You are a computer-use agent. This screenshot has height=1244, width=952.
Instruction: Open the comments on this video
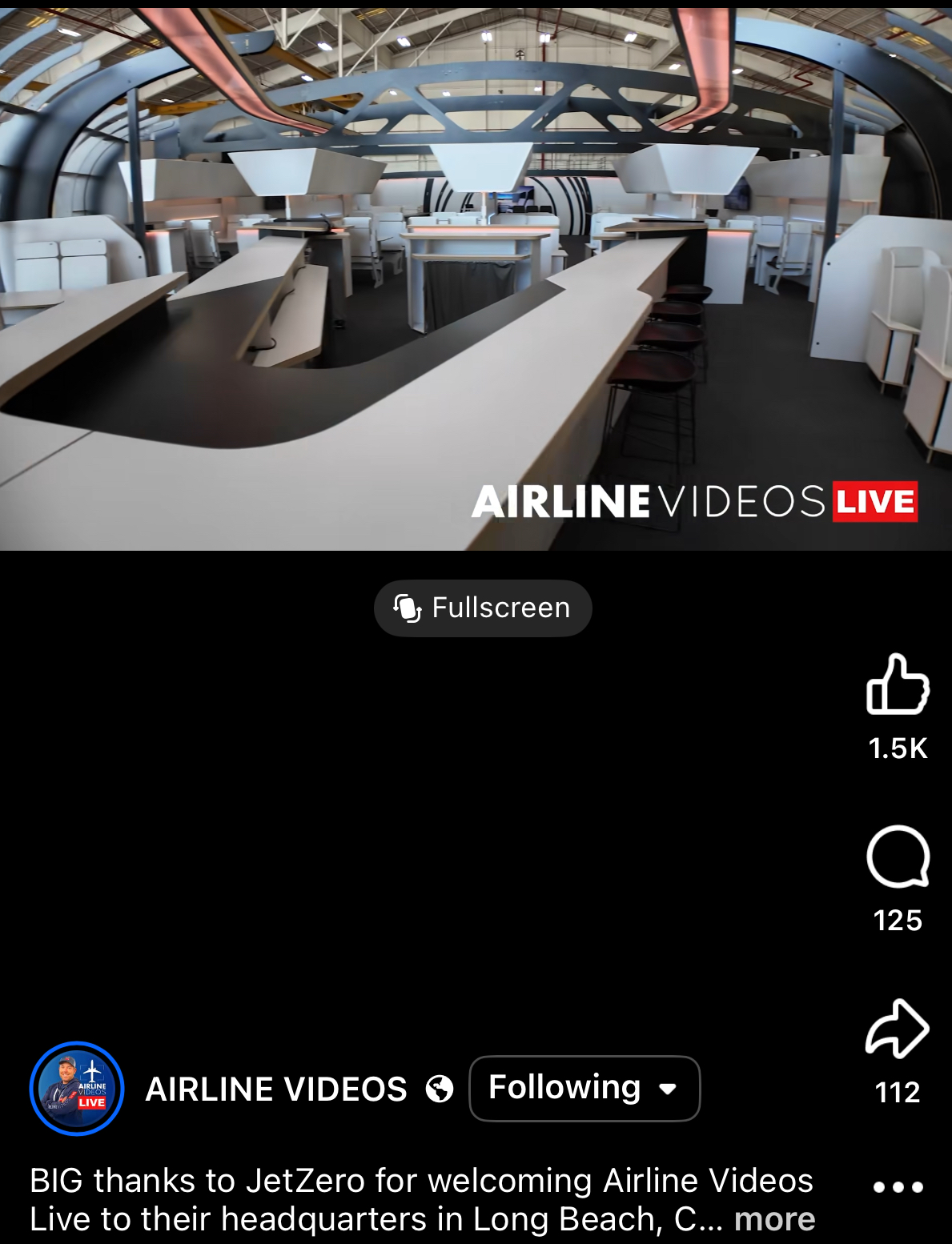(x=898, y=857)
